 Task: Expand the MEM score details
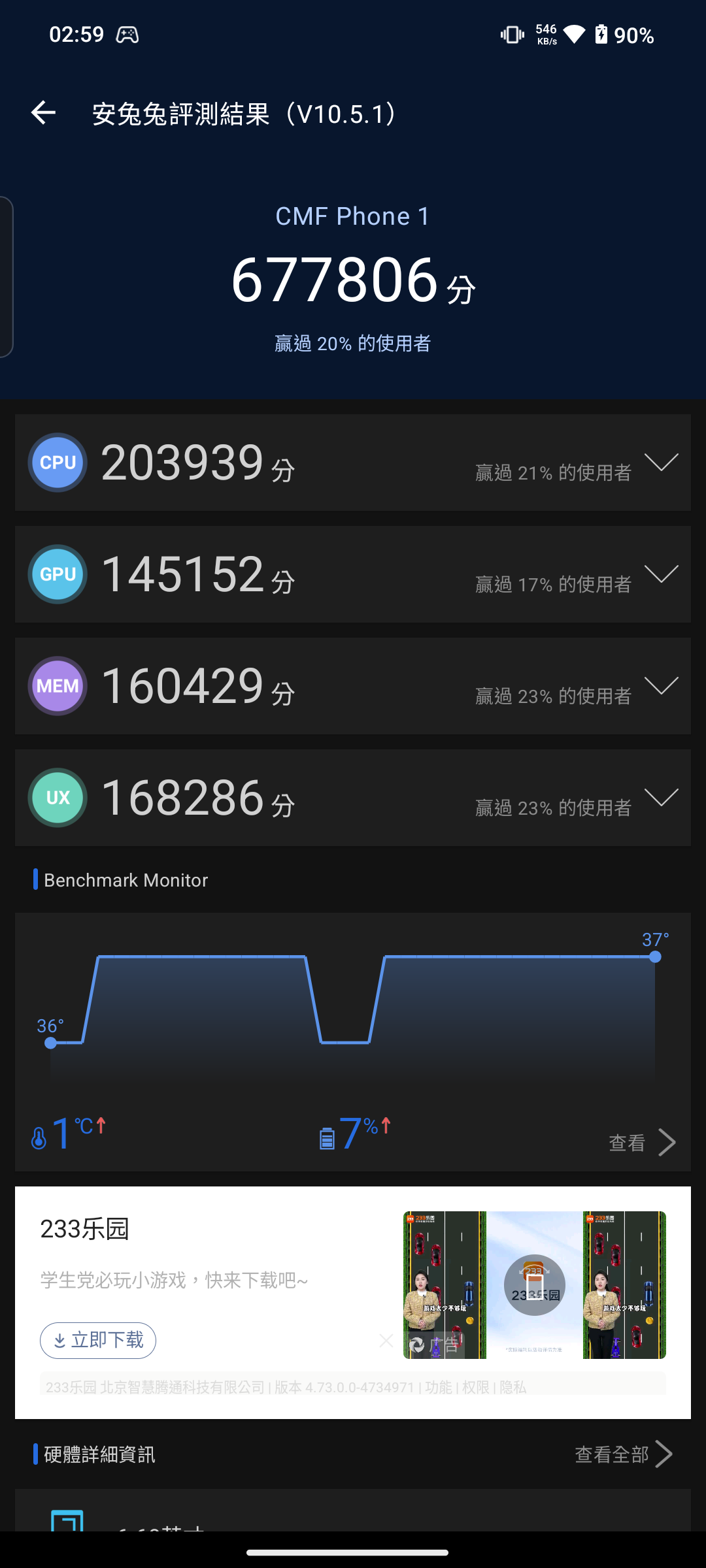point(661,686)
